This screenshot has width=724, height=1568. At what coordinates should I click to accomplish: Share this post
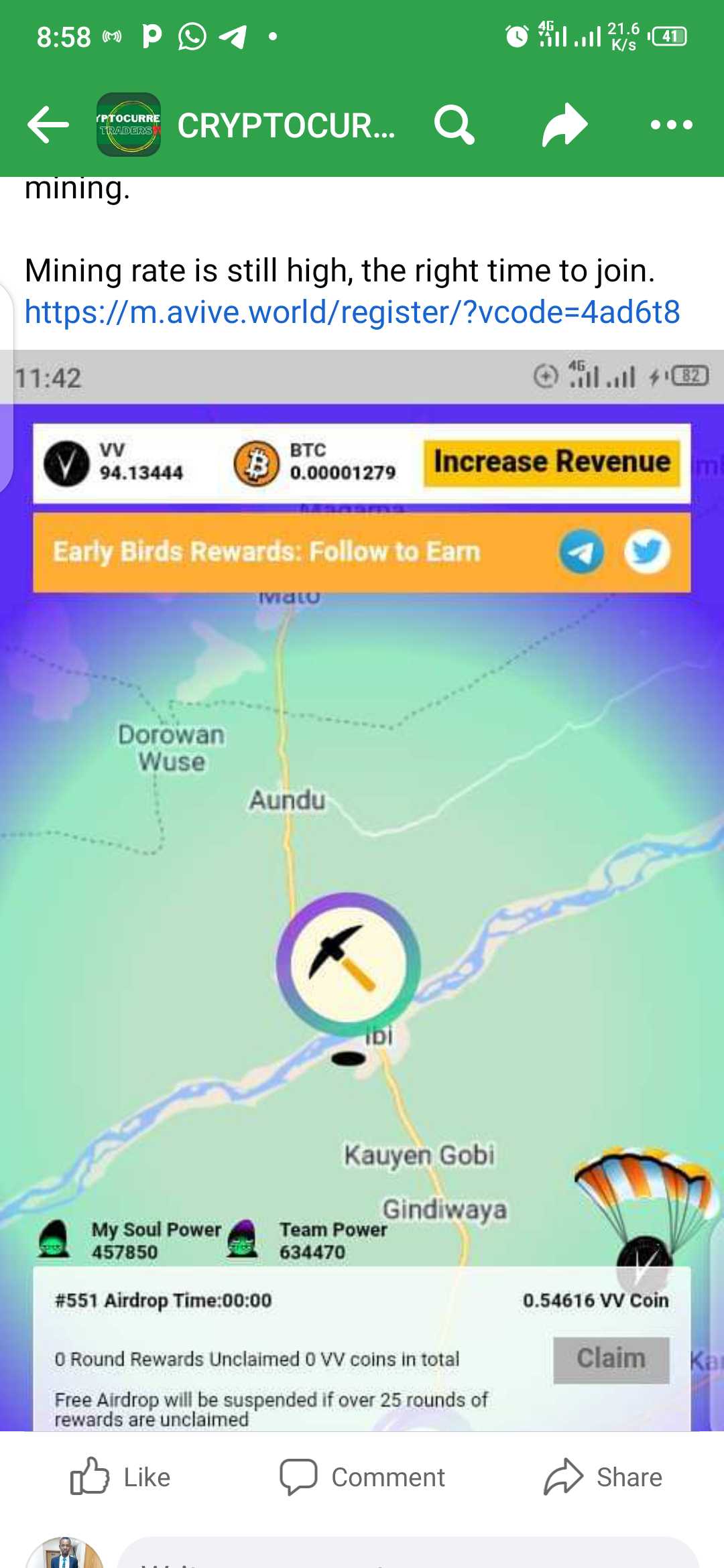tap(603, 1477)
